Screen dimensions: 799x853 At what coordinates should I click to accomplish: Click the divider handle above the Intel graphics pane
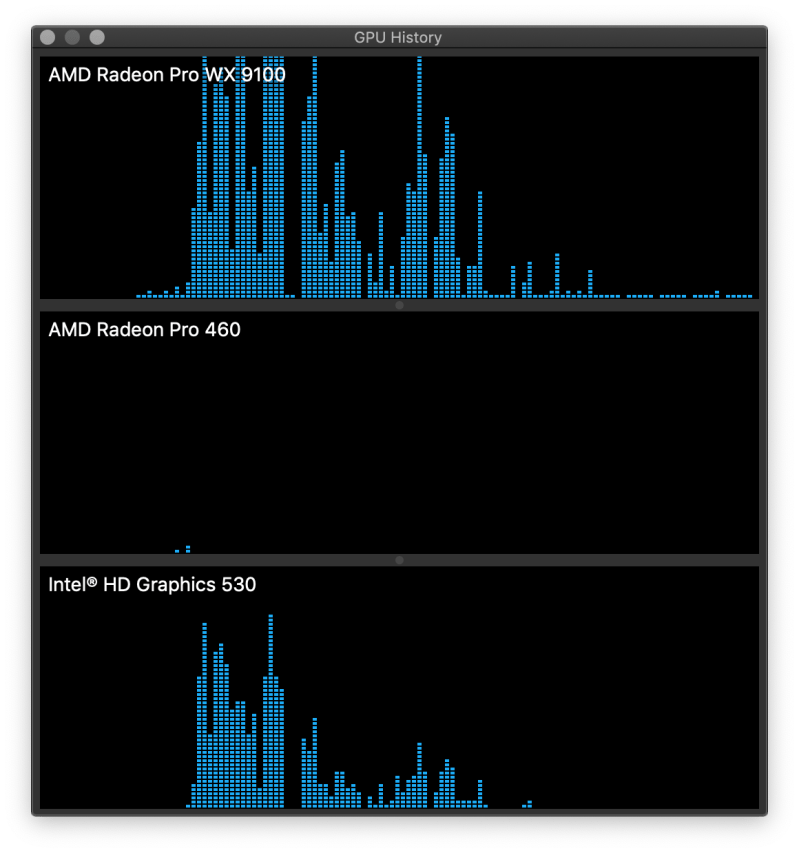tap(399, 558)
